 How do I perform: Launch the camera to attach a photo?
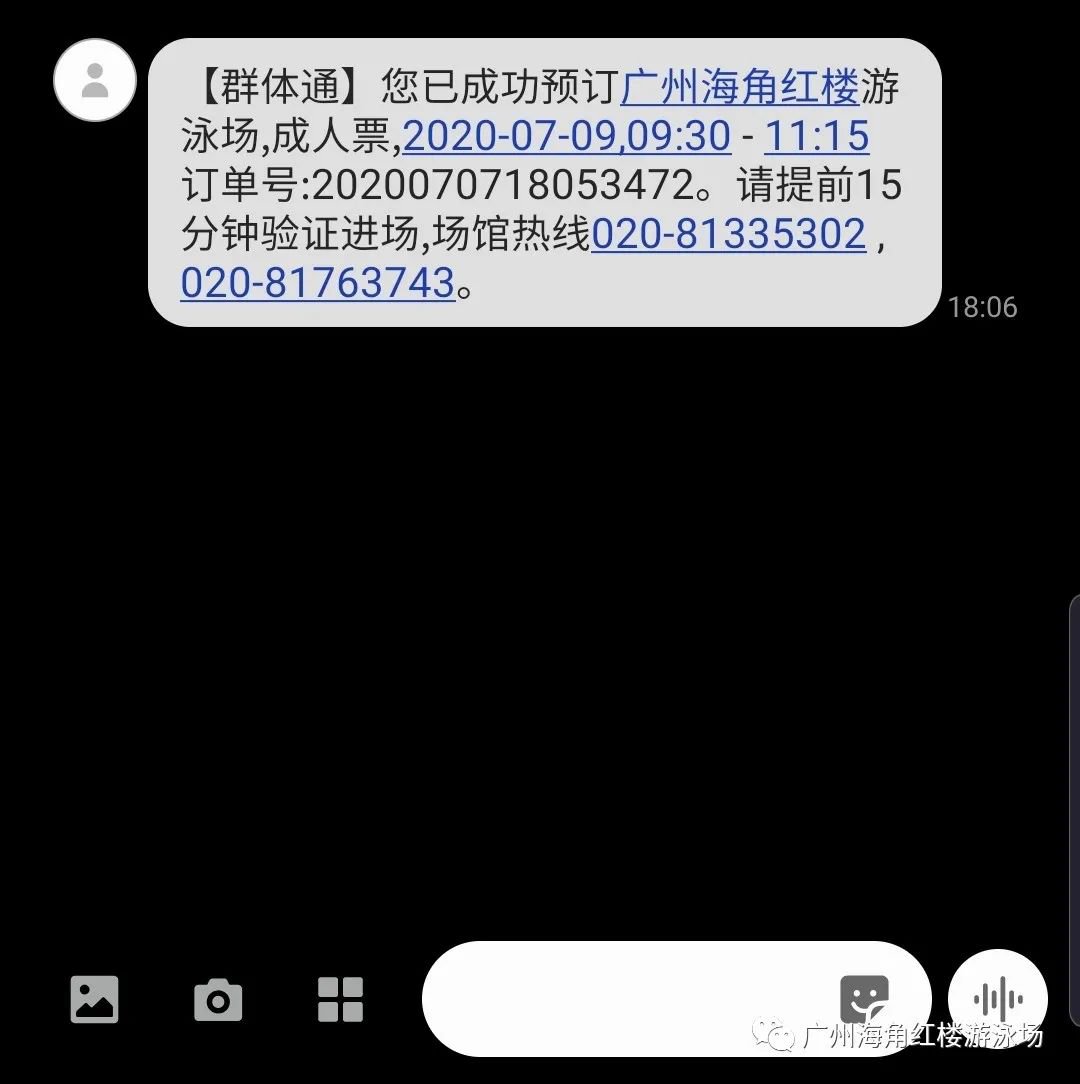pos(218,999)
